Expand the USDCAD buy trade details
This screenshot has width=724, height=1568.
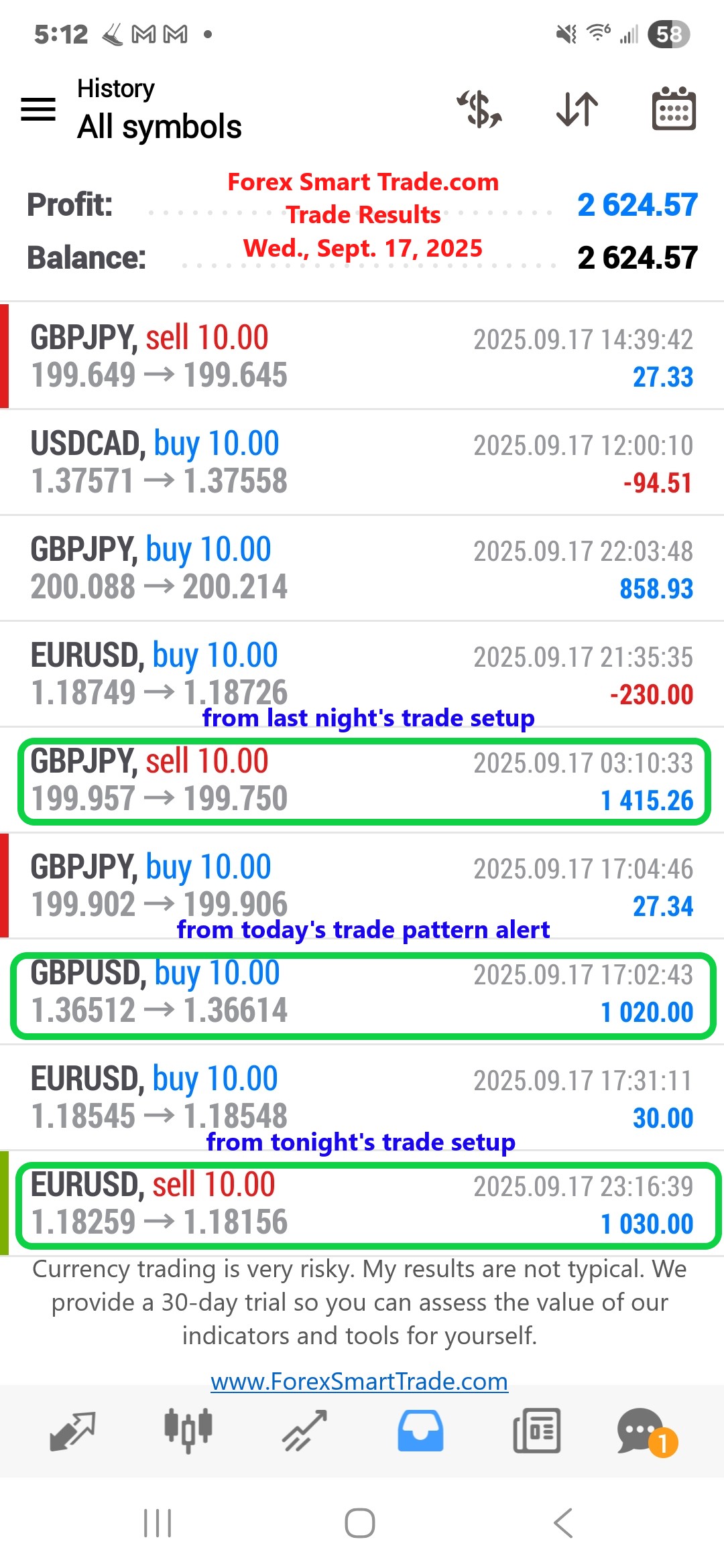coord(362,462)
